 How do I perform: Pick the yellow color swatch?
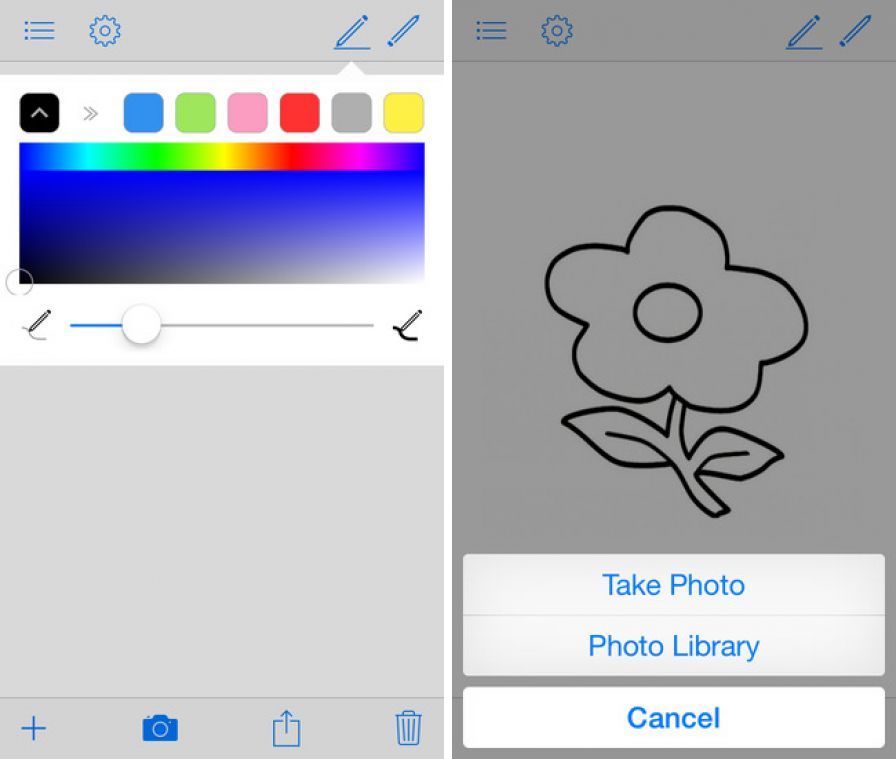(x=403, y=113)
